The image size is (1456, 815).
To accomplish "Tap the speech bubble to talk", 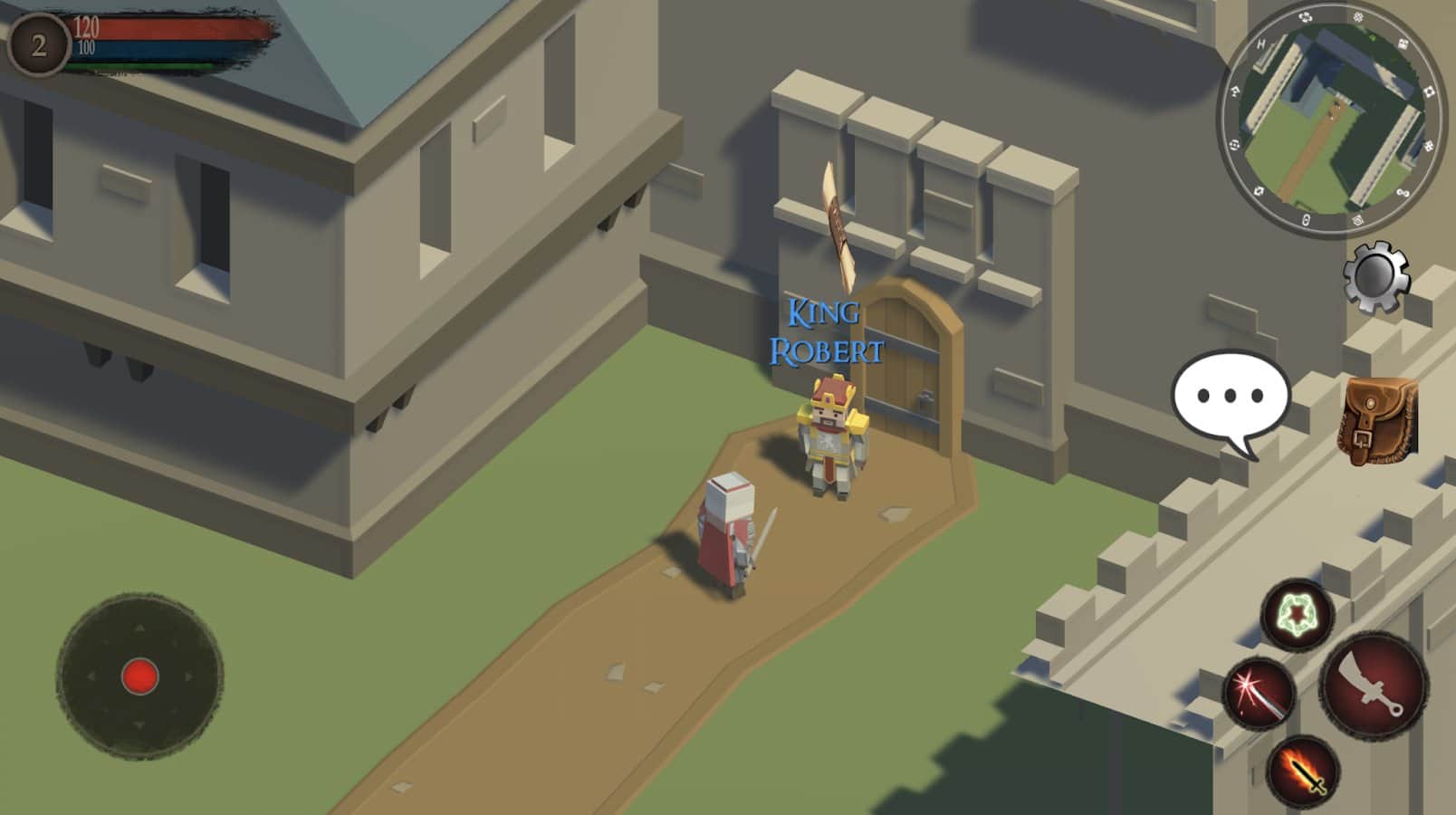I will [1231, 396].
